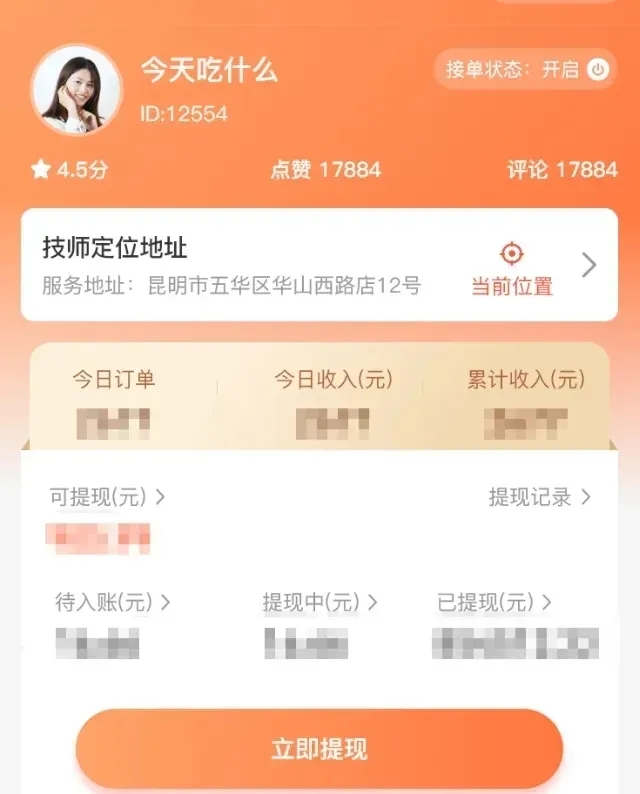View 提现记录 withdrawal history
This screenshot has width=640, height=794.
[539, 496]
